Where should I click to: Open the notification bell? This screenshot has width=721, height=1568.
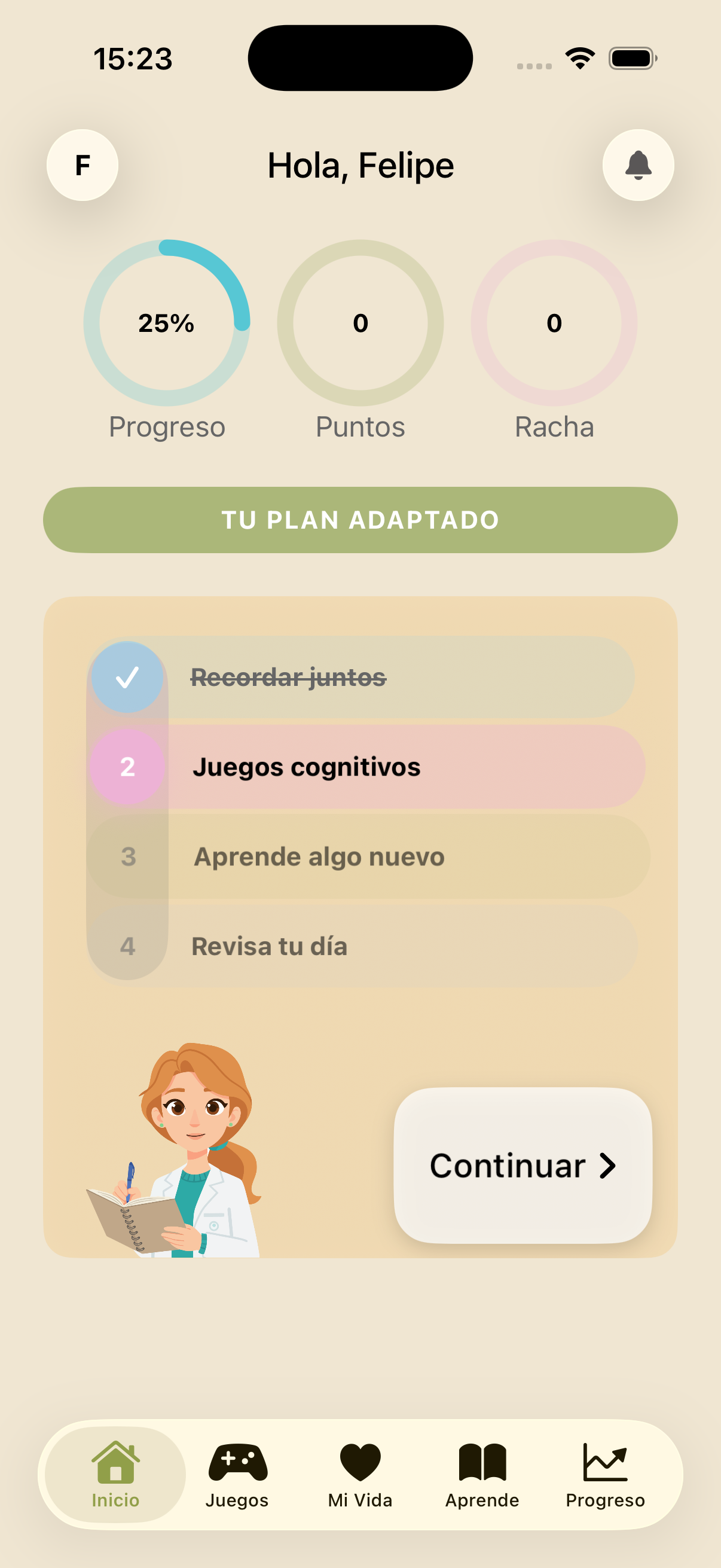[x=638, y=164]
